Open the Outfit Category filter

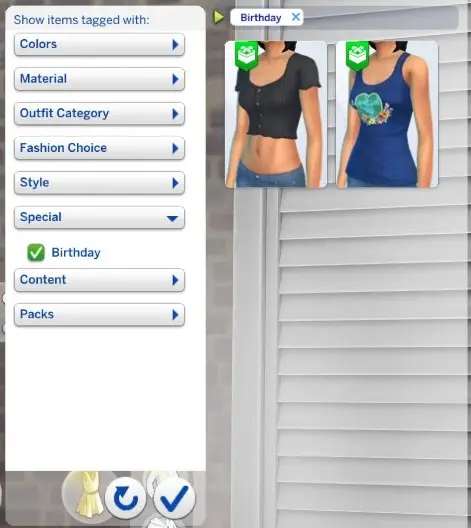click(x=99, y=113)
